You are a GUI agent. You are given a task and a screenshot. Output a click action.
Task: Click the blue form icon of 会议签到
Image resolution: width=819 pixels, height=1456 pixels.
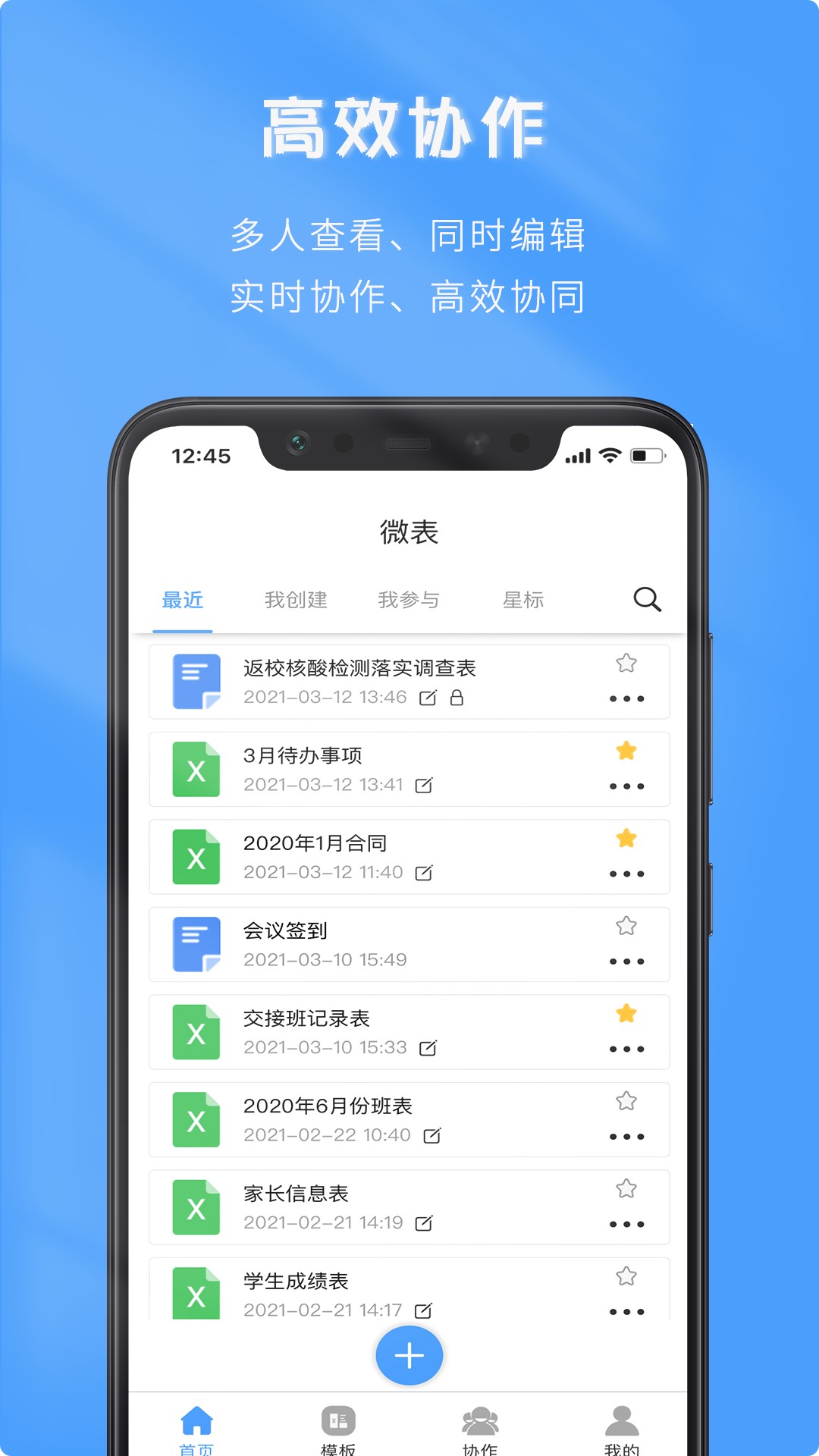pos(196,944)
